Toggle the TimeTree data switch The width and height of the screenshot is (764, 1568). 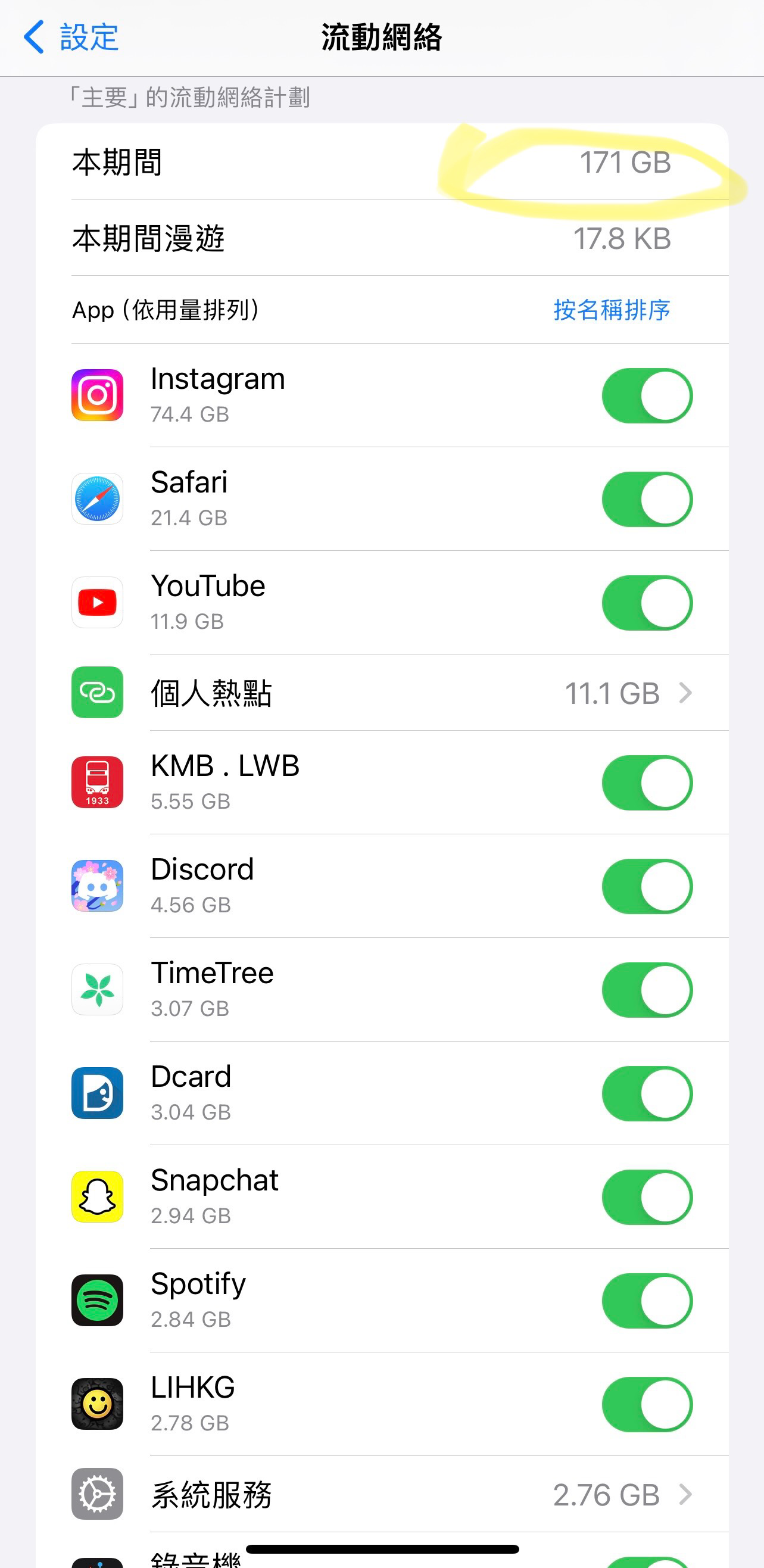point(647,990)
